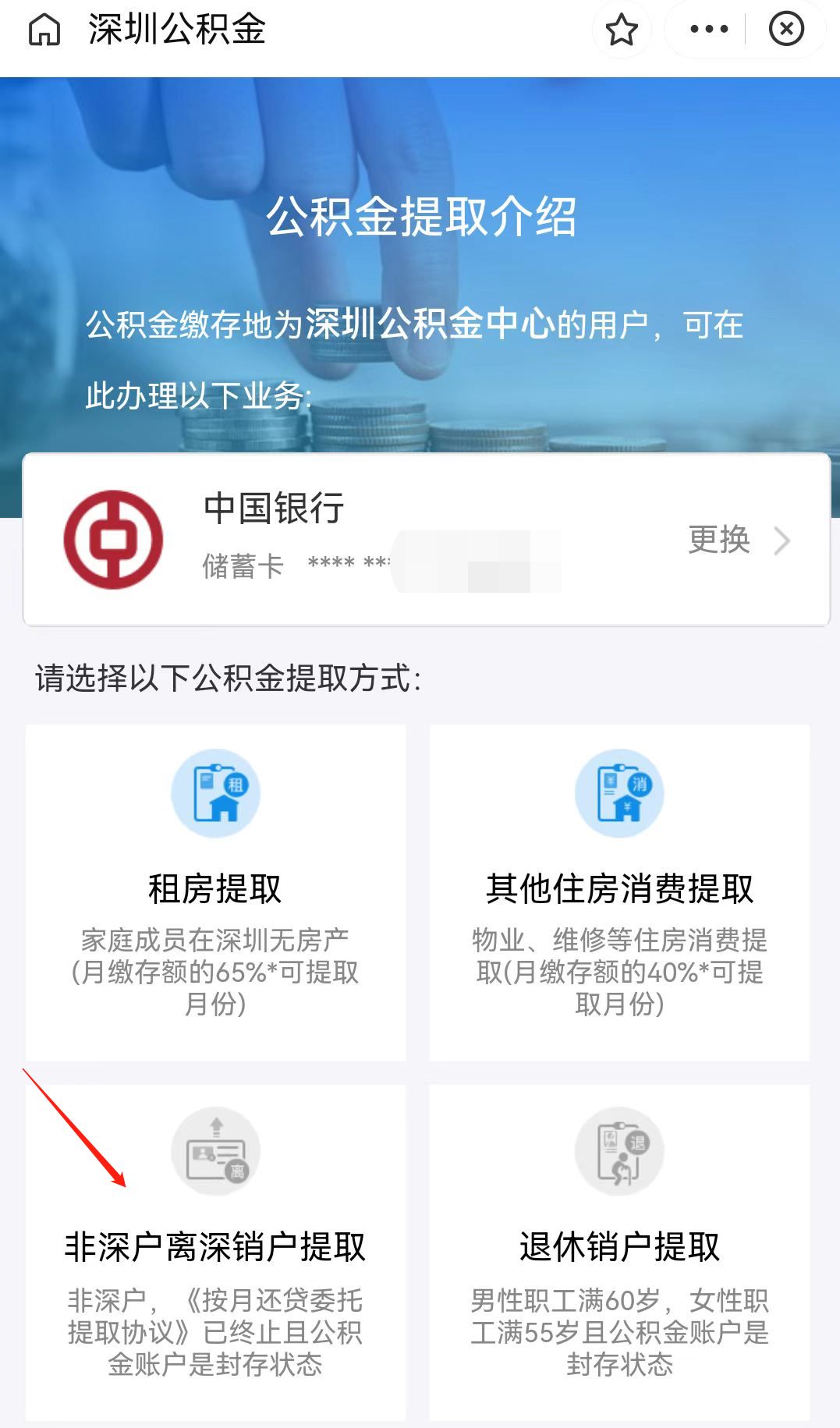Close the mini program
Image resolution: width=840 pixels, height=1428 pixels.
point(785,30)
